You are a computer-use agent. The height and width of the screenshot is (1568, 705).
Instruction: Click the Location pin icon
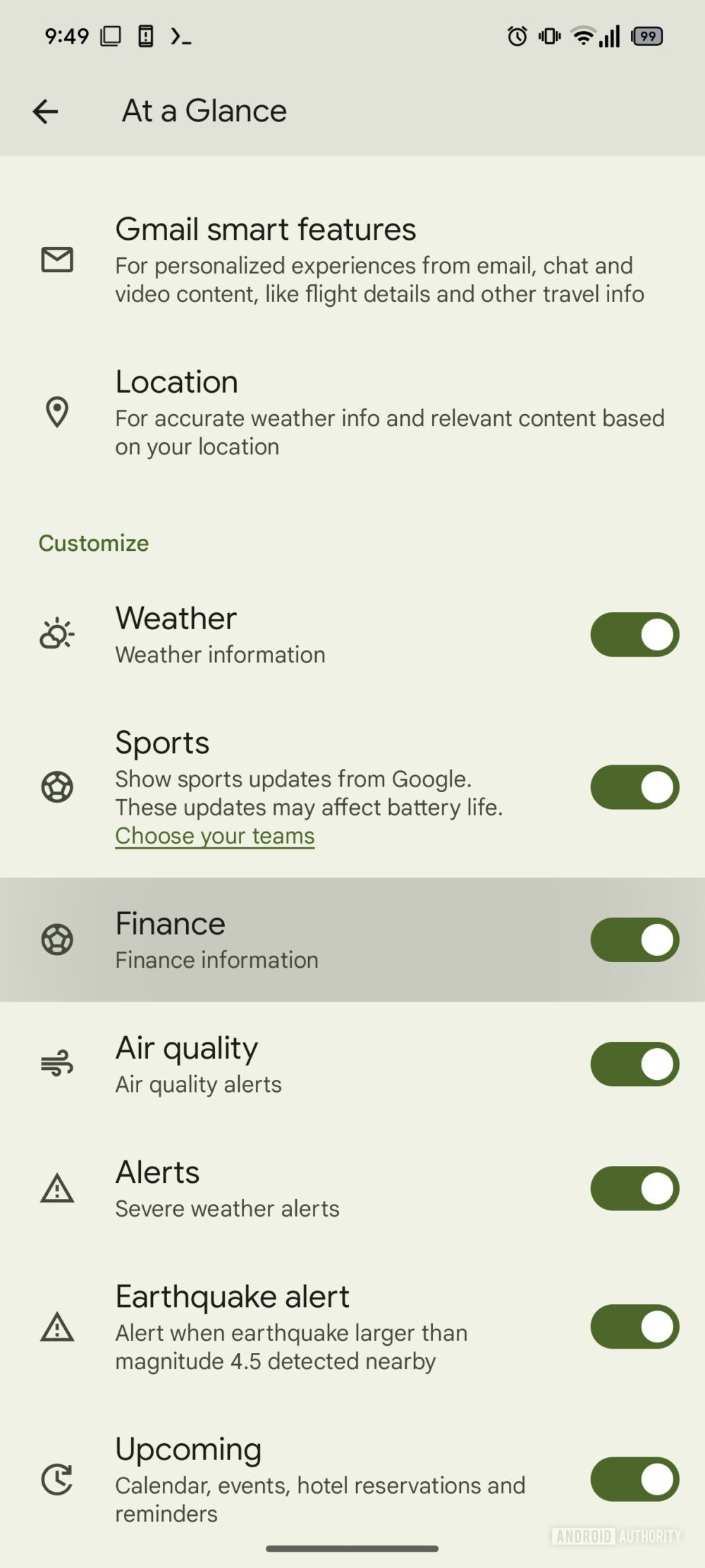(57, 412)
